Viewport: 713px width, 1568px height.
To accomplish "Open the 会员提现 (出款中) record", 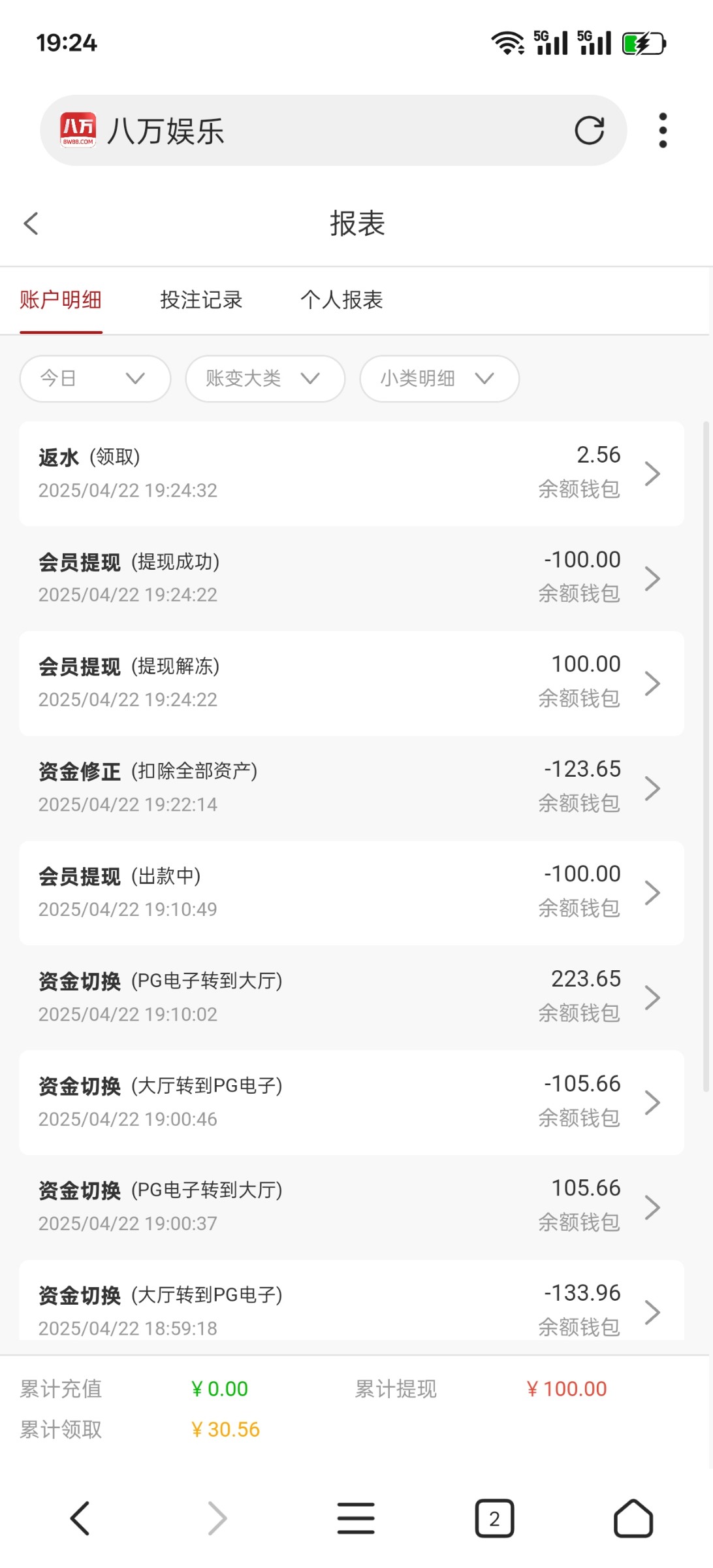I will (351, 892).
